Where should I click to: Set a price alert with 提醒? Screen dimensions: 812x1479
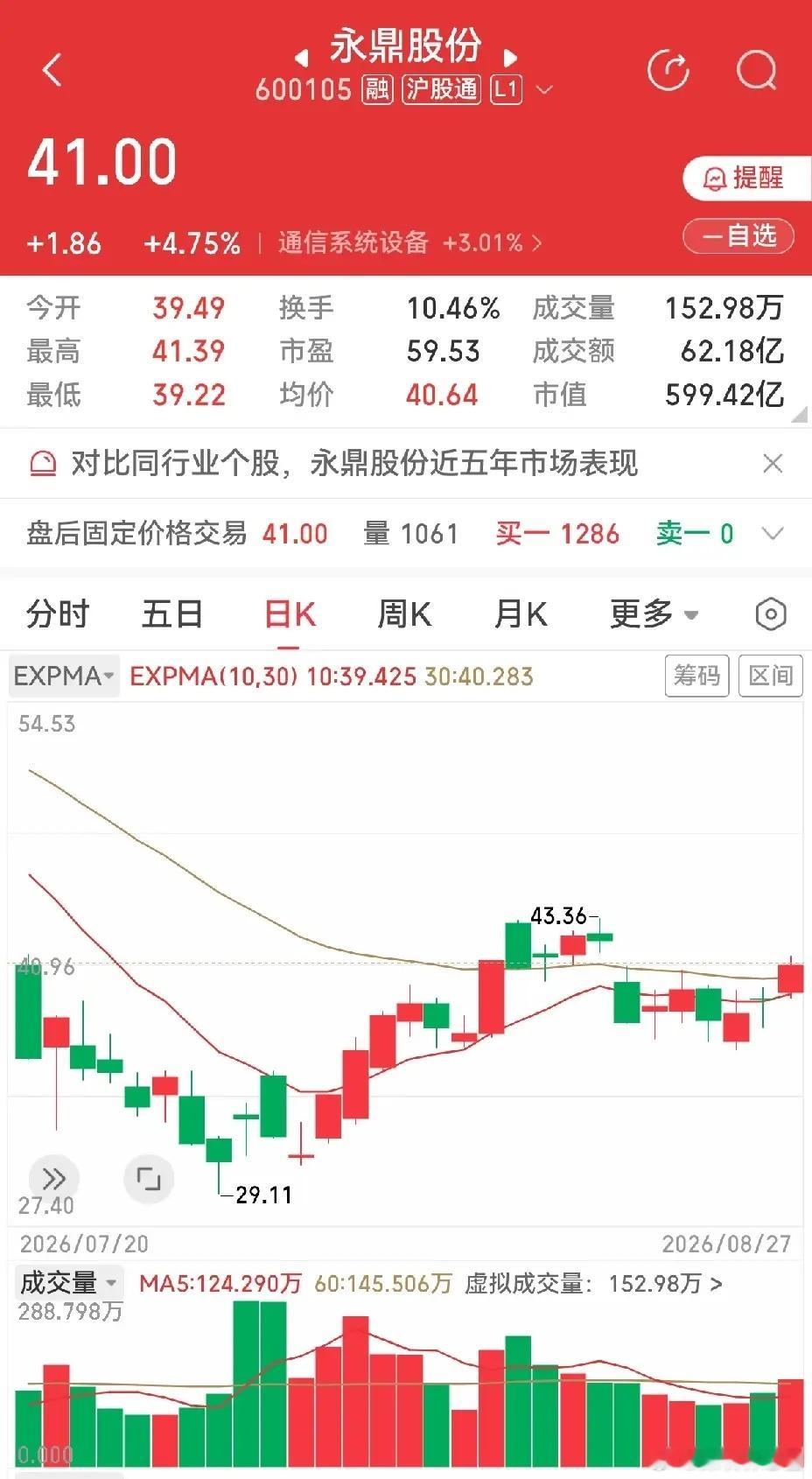pyautogui.click(x=744, y=179)
